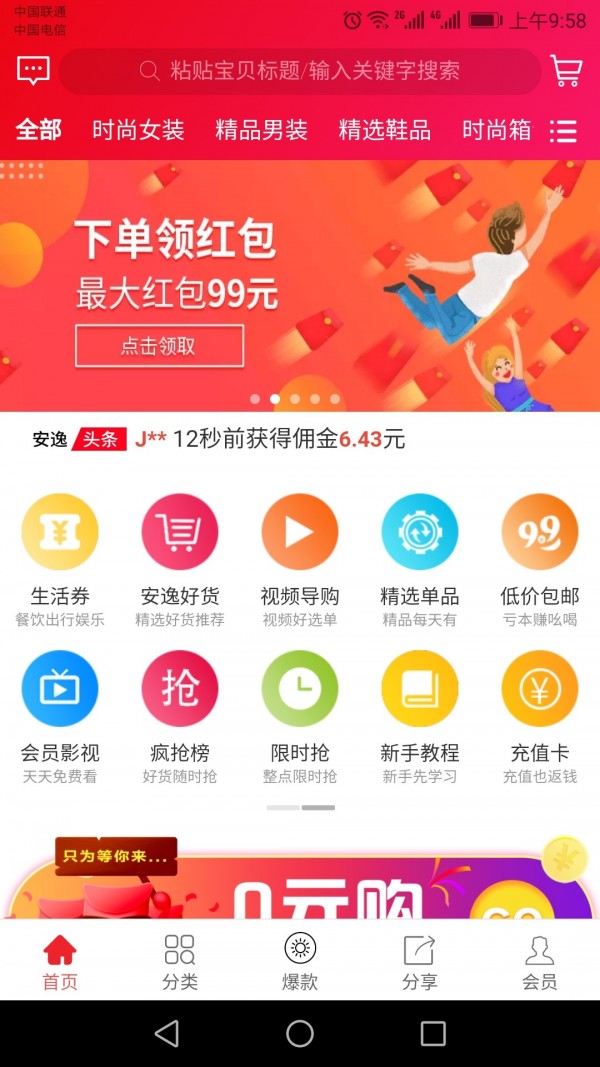Open the shopping cart
Image resolution: width=600 pixels, height=1067 pixels.
point(566,71)
